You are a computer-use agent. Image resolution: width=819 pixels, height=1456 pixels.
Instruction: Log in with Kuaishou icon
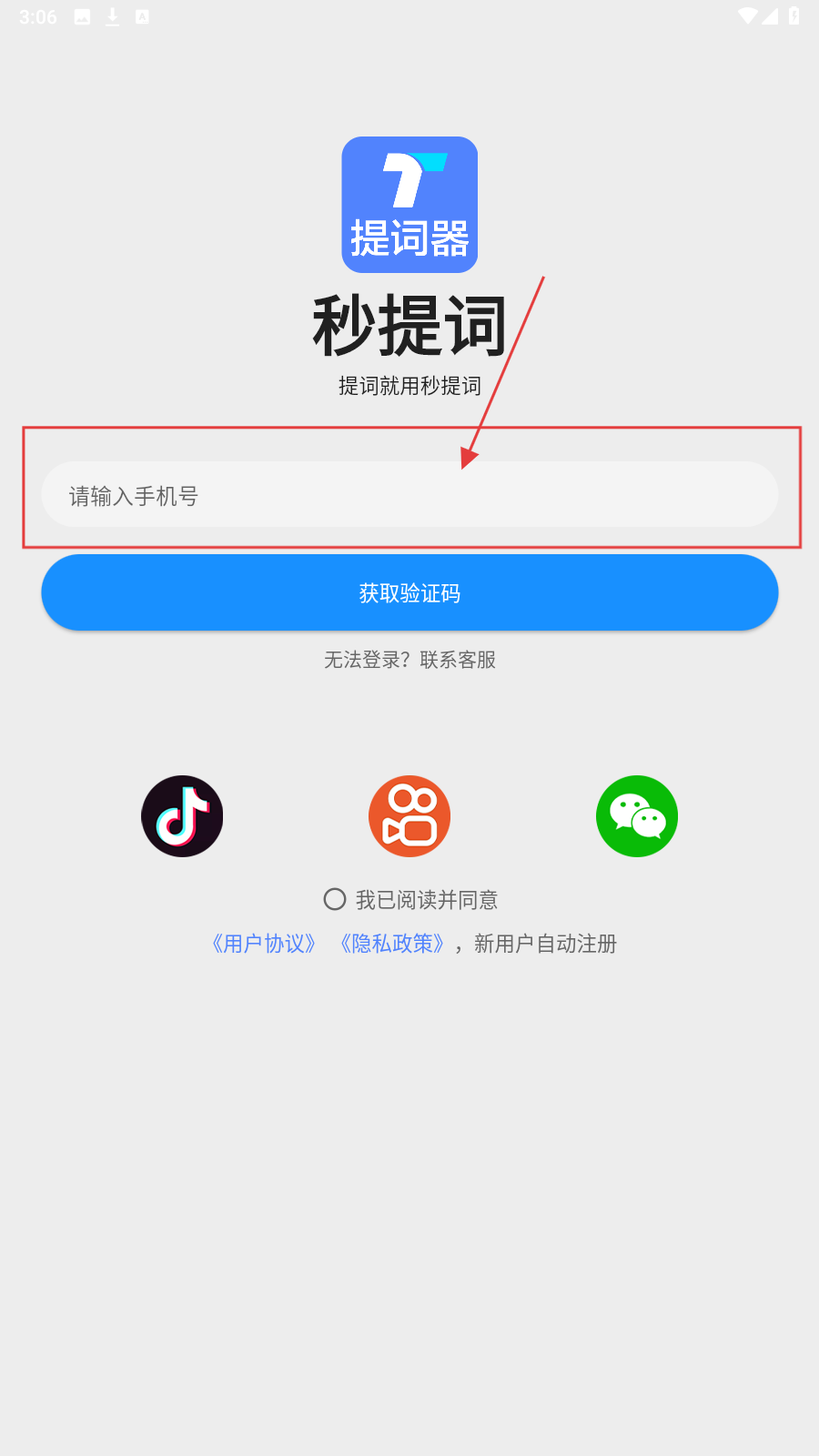(409, 816)
